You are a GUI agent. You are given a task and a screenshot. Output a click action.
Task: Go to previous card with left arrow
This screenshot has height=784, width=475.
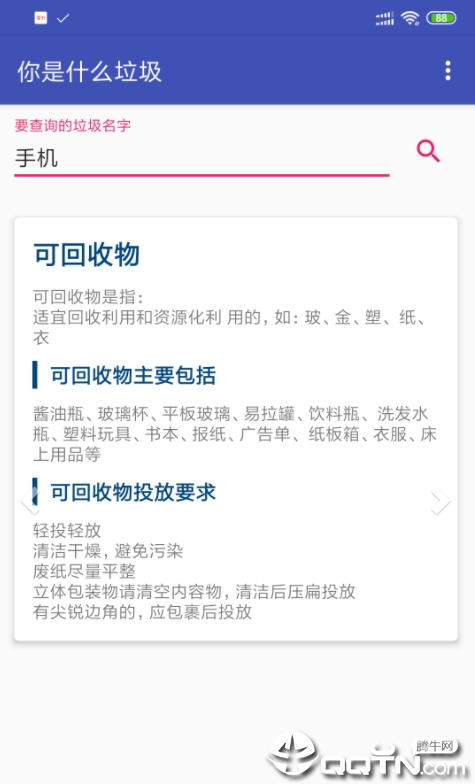(x=30, y=501)
